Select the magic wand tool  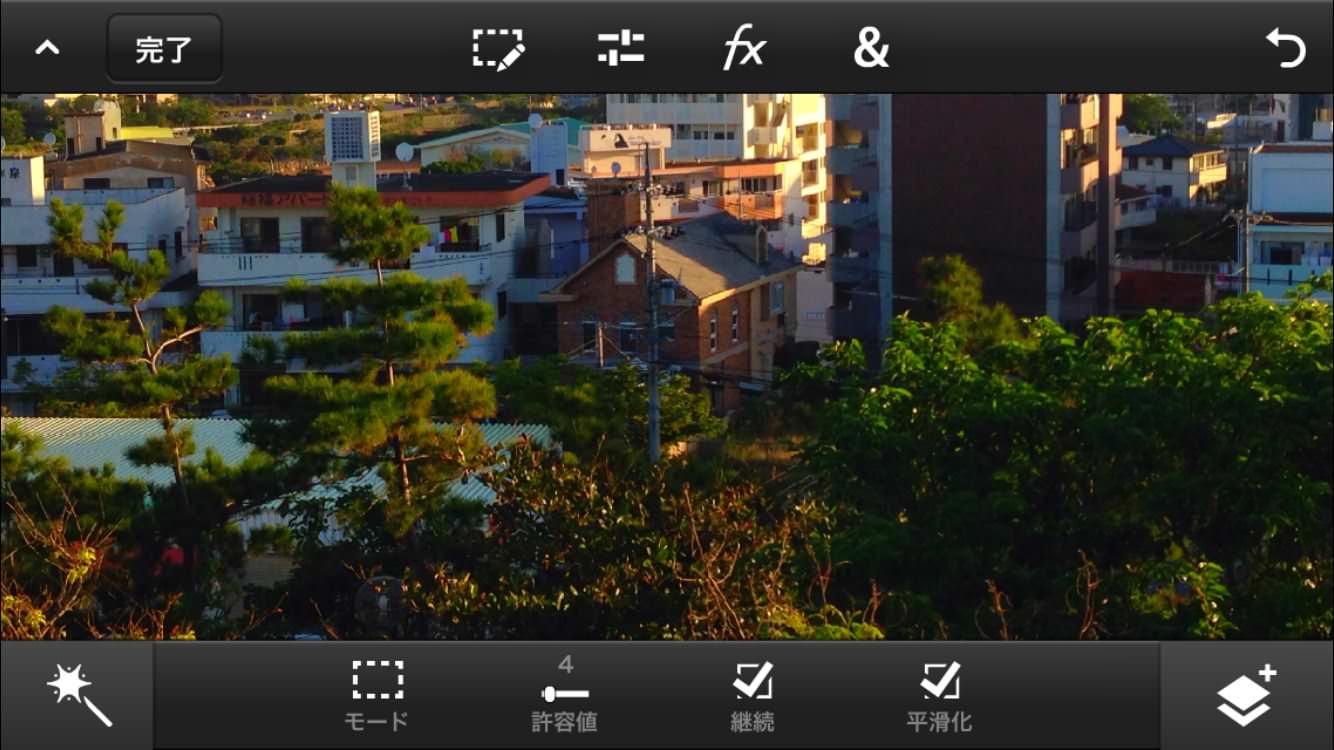pos(78,696)
